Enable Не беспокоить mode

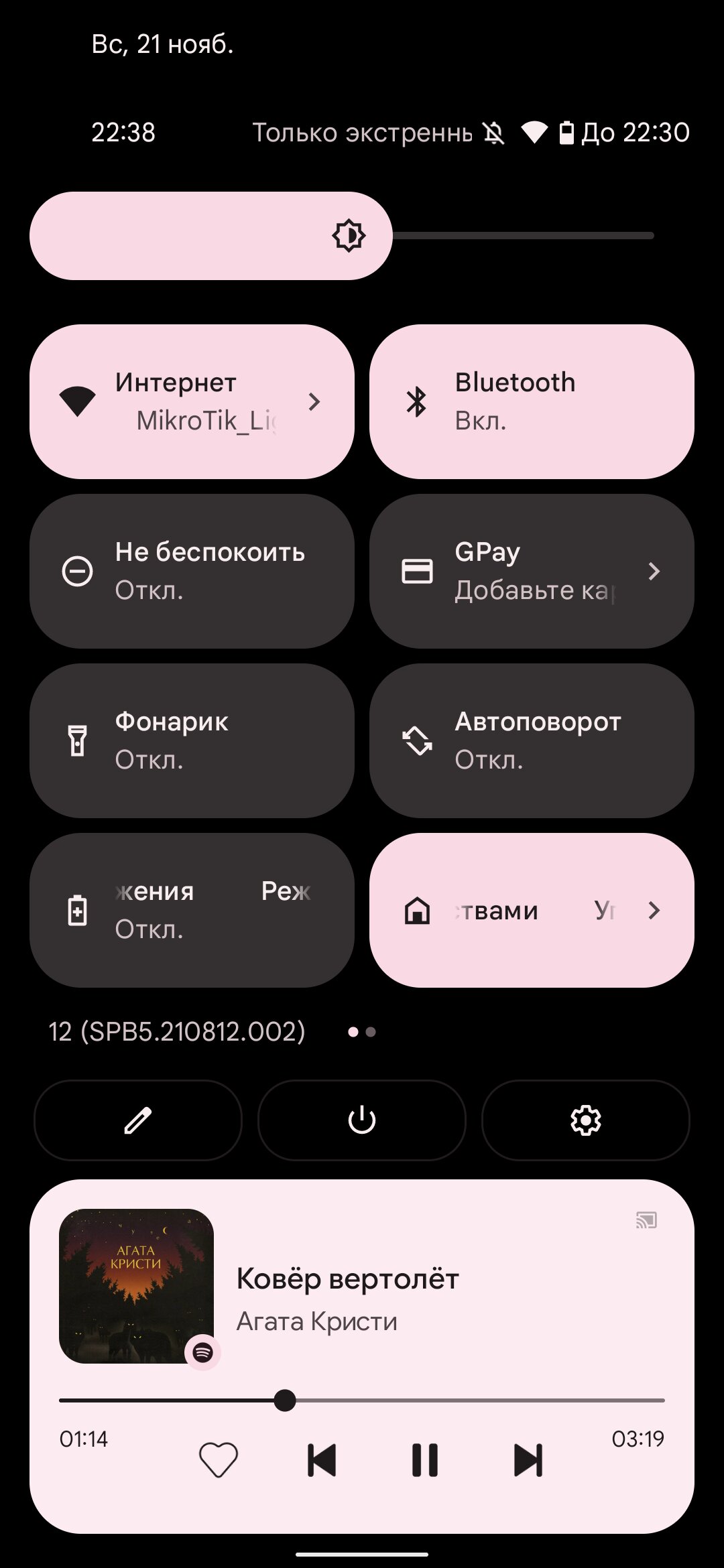pos(192,571)
